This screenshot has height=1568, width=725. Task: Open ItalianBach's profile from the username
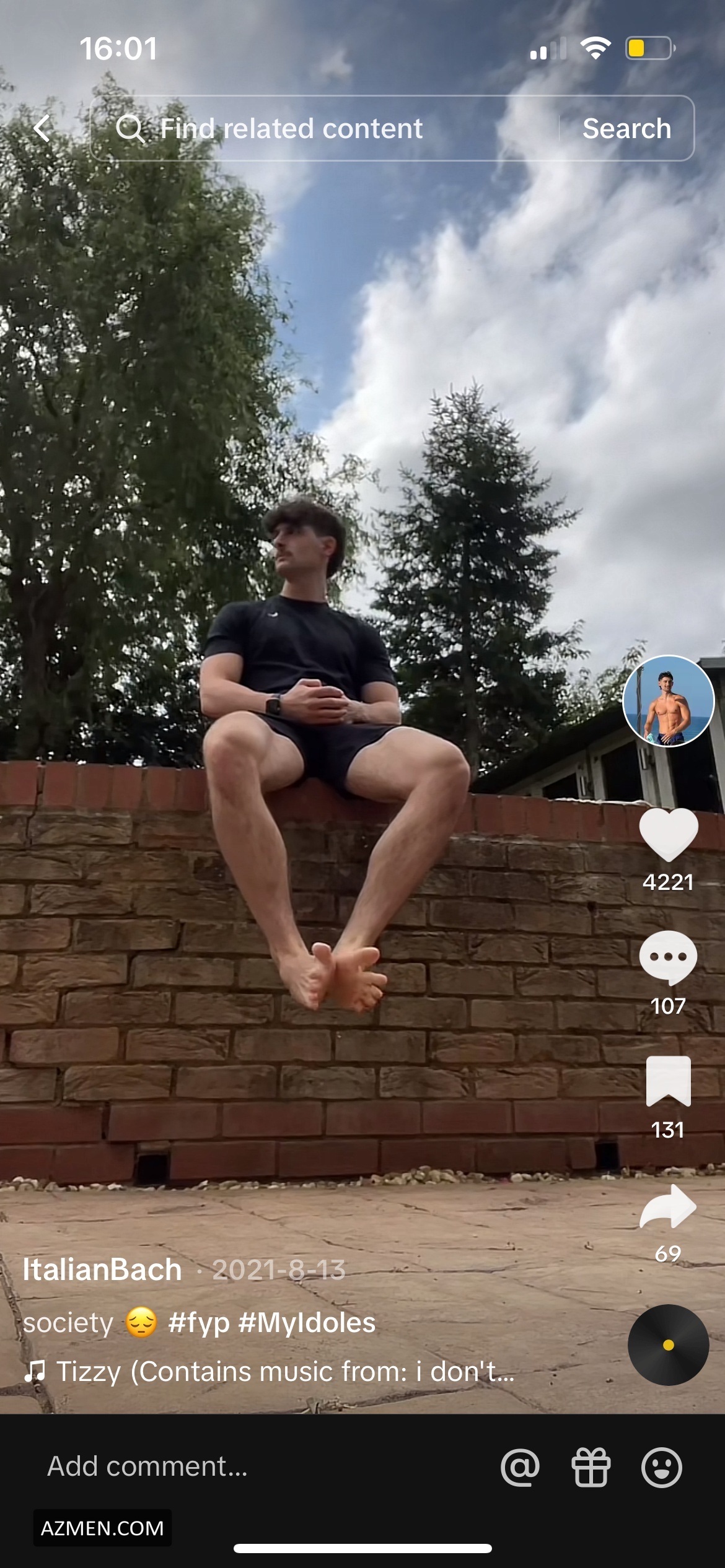tap(102, 1270)
